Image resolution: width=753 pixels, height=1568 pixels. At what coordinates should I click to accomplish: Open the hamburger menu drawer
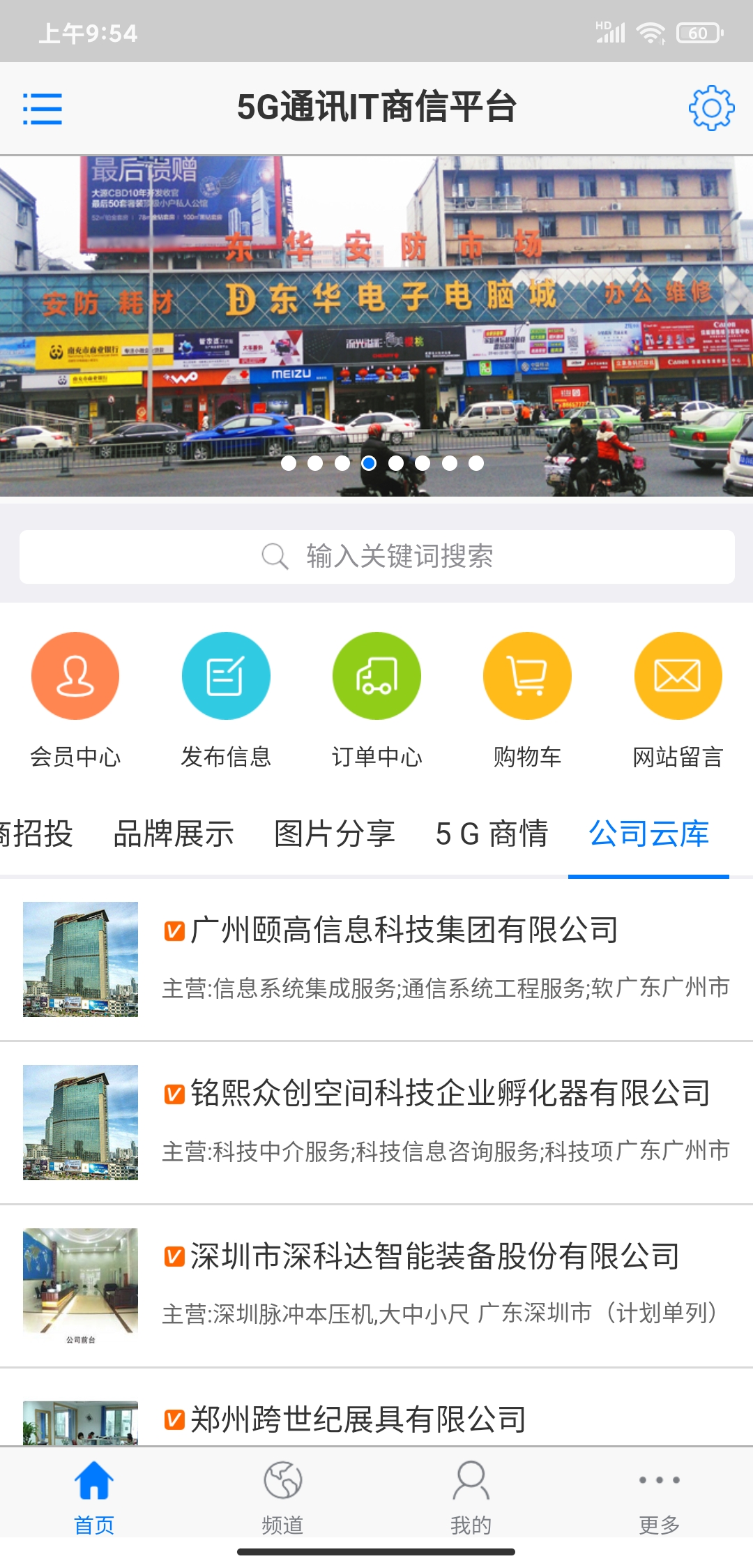[x=43, y=109]
